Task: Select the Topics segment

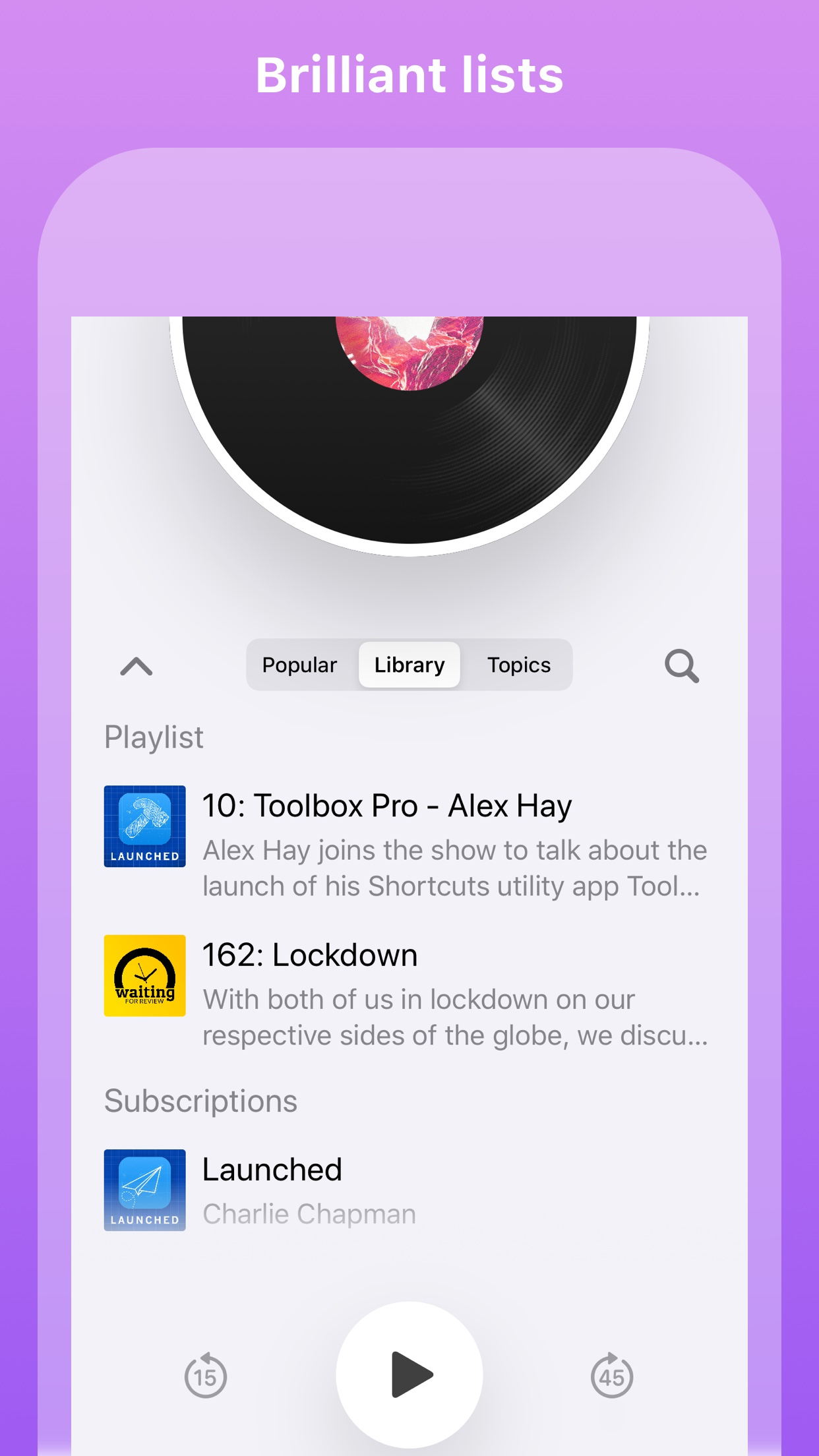Action: click(519, 665)
